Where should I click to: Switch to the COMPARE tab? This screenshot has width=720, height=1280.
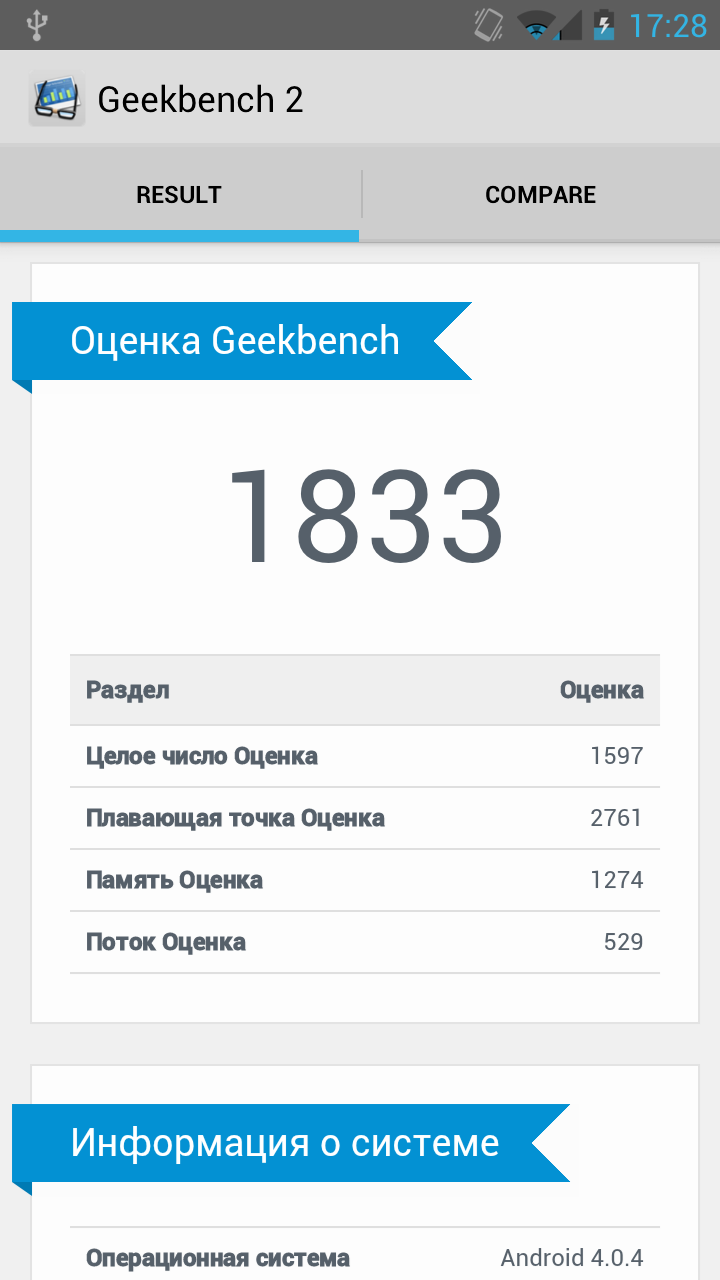click(540, 194)
